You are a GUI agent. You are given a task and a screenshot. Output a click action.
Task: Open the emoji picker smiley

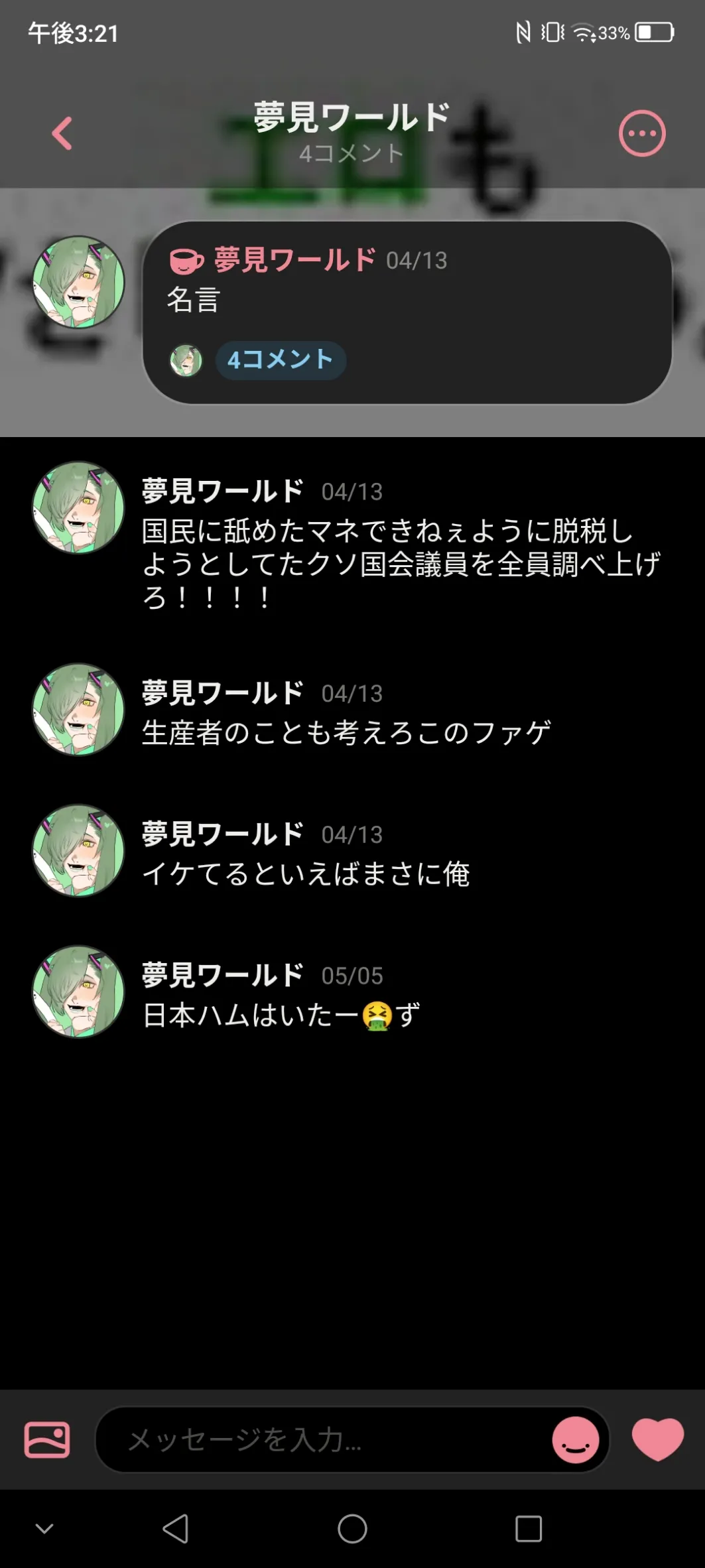(575, 1440)
